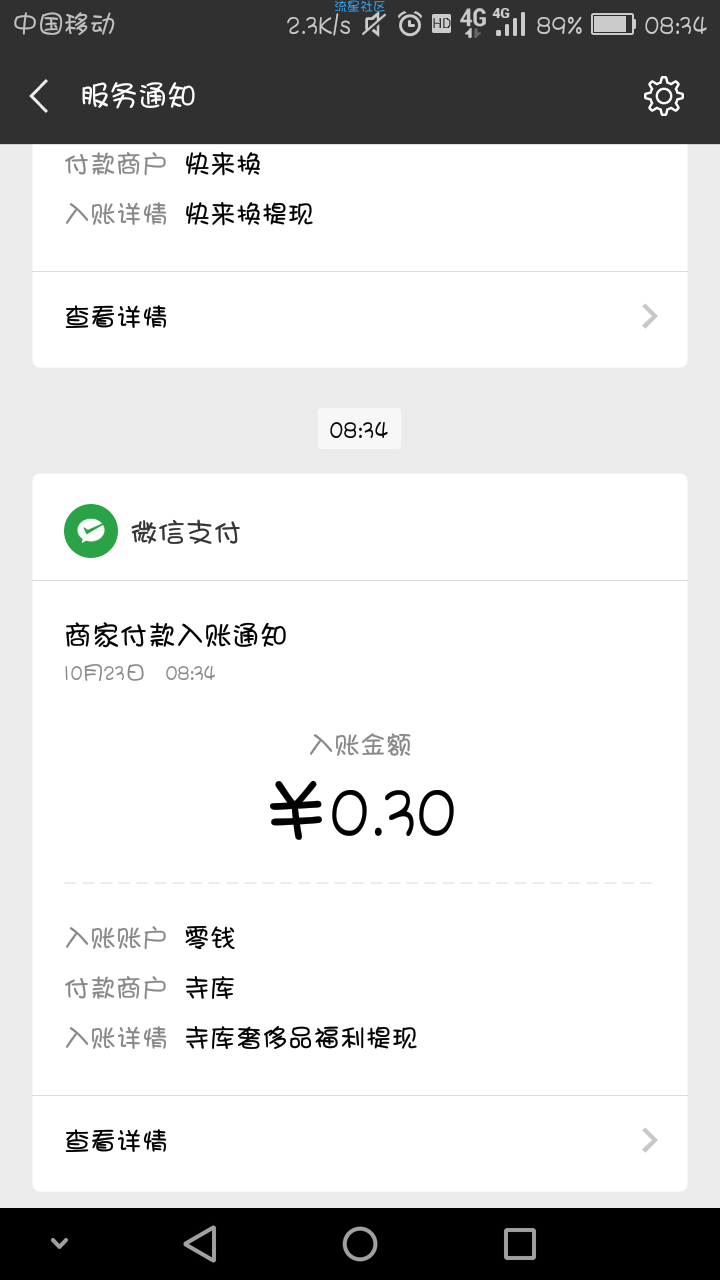Go back from 服务通知
Image resolution: width=720 pixels, height=1280 pixels.
coord(39,96)
